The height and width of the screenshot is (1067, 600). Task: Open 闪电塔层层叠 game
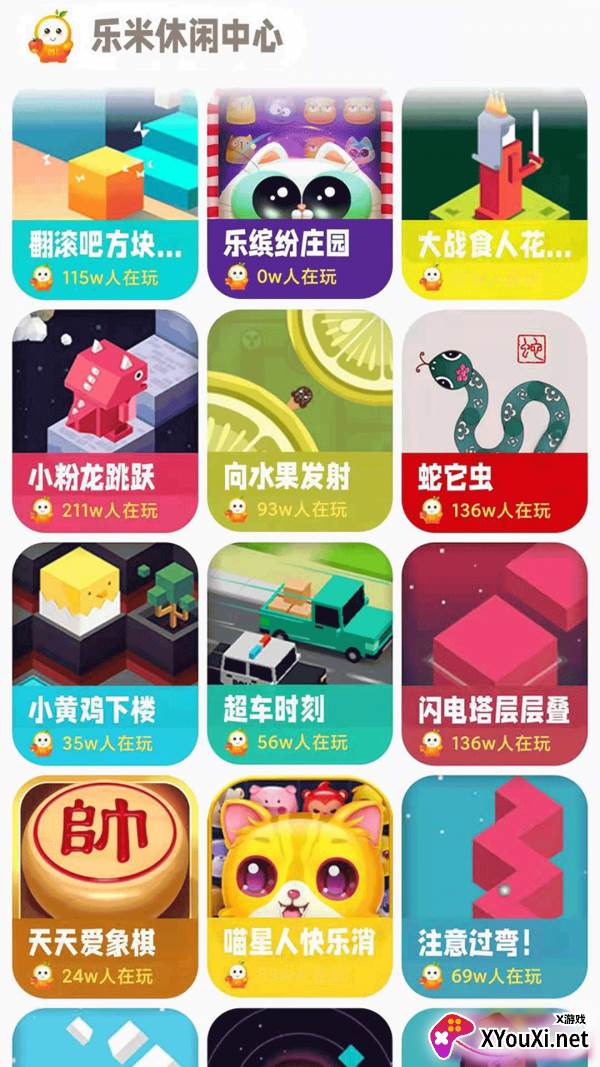click(x=494, y=653)
